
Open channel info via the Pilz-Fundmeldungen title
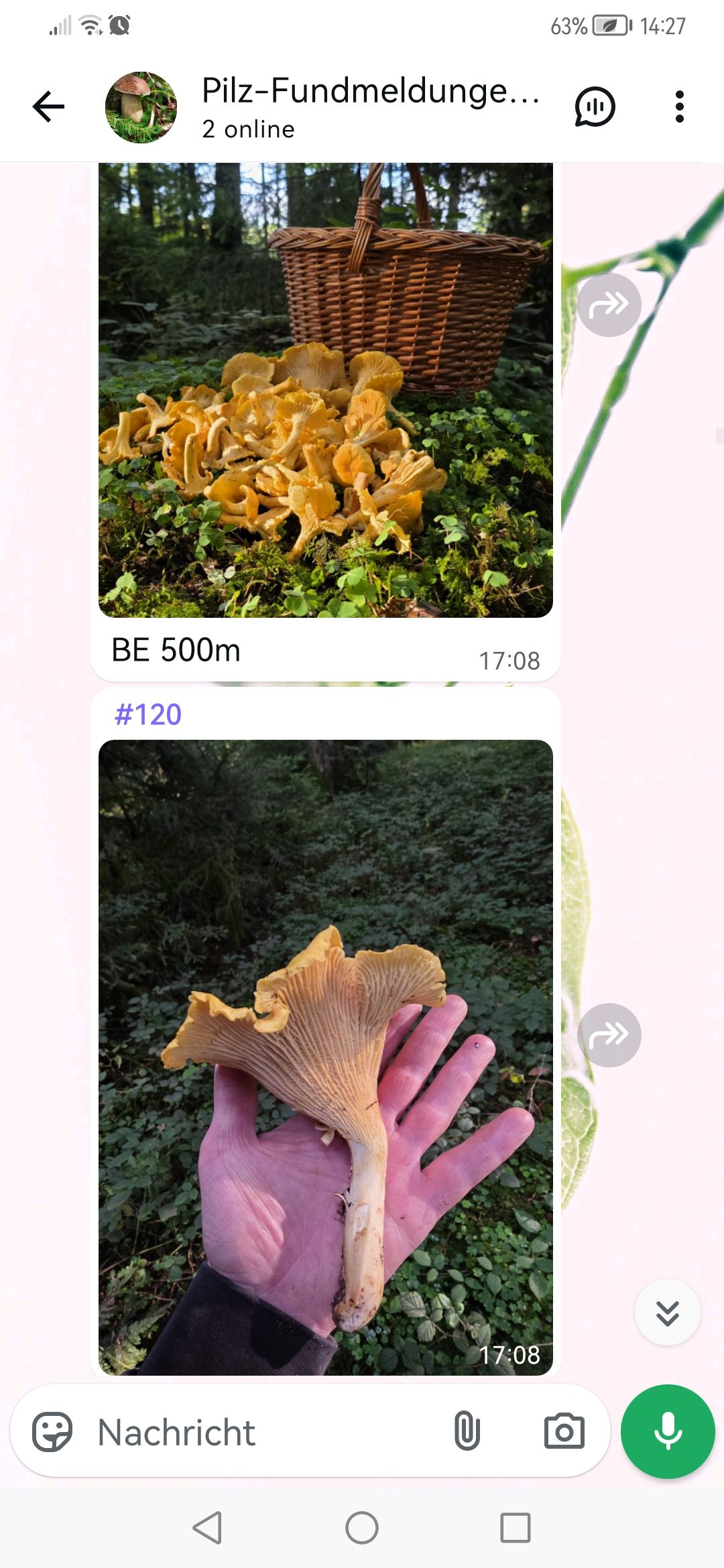370,92
